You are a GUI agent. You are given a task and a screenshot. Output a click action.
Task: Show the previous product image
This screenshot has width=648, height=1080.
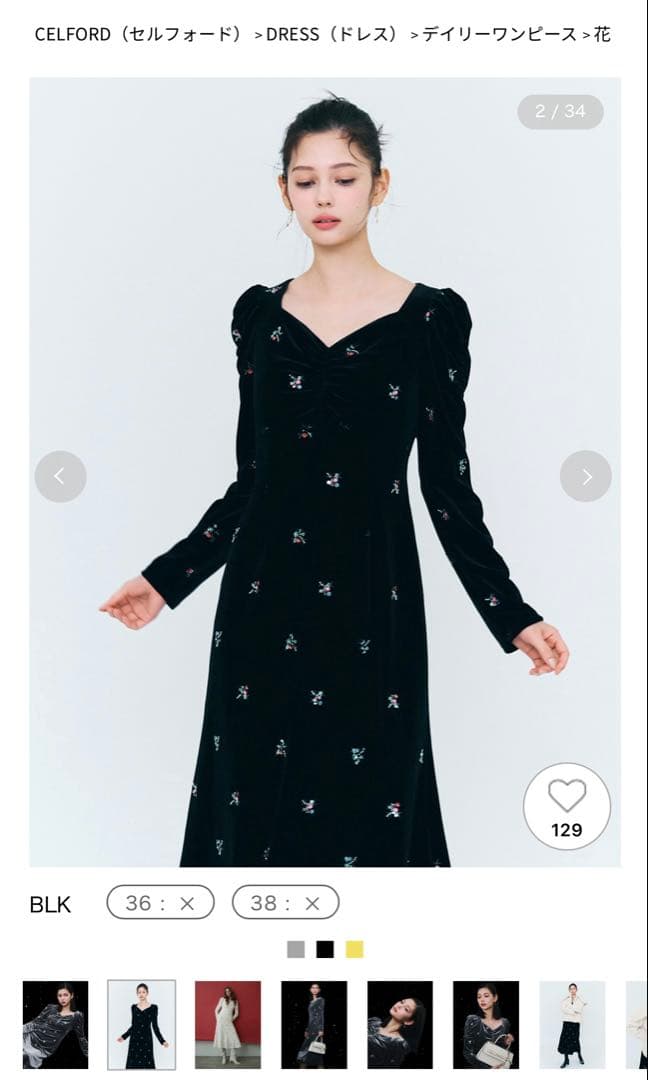60,476
